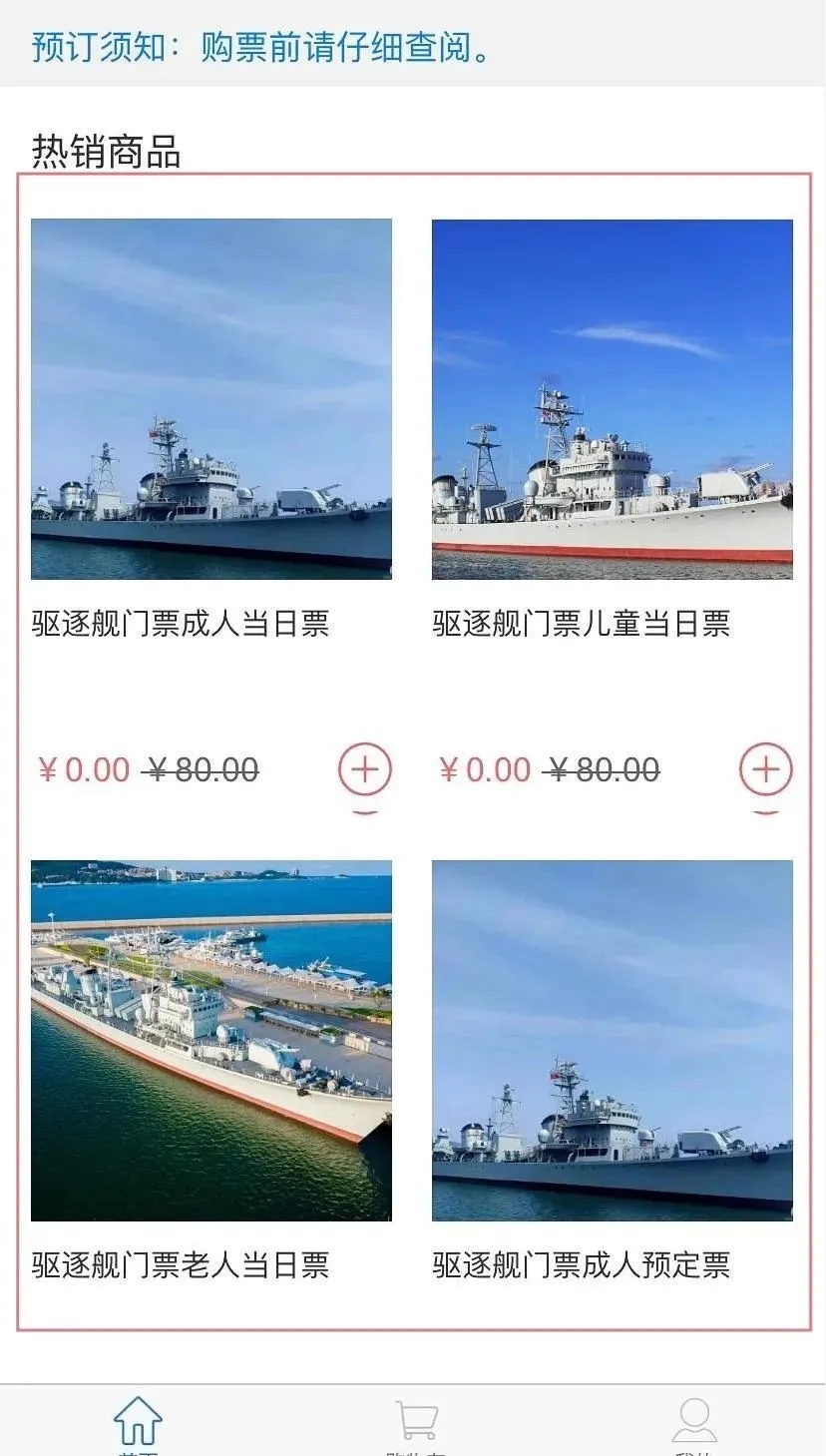Go to the profile tab
Image resolution: width=826 pixels, height=1456 pixels.
tap(694, 1423)
